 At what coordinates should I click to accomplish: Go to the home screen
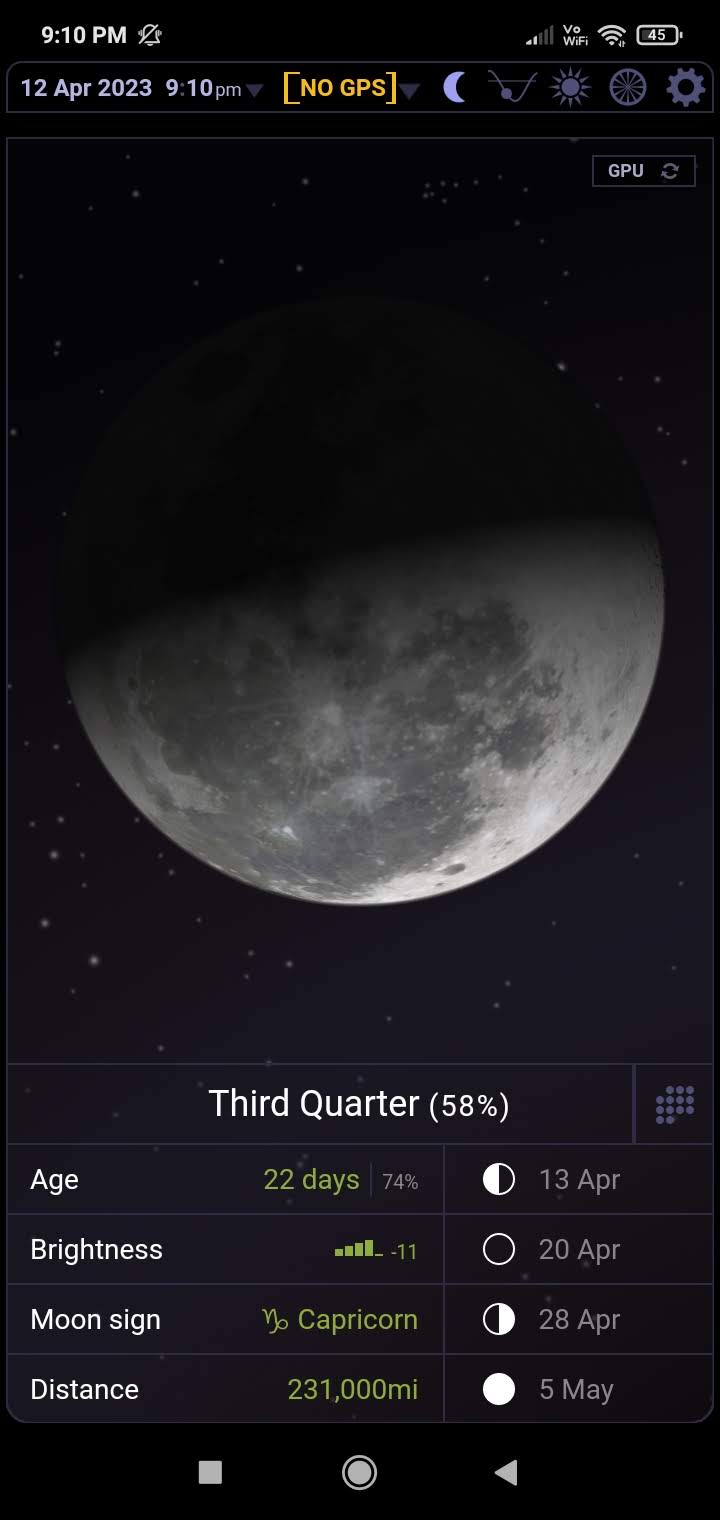click(359, 1472)
